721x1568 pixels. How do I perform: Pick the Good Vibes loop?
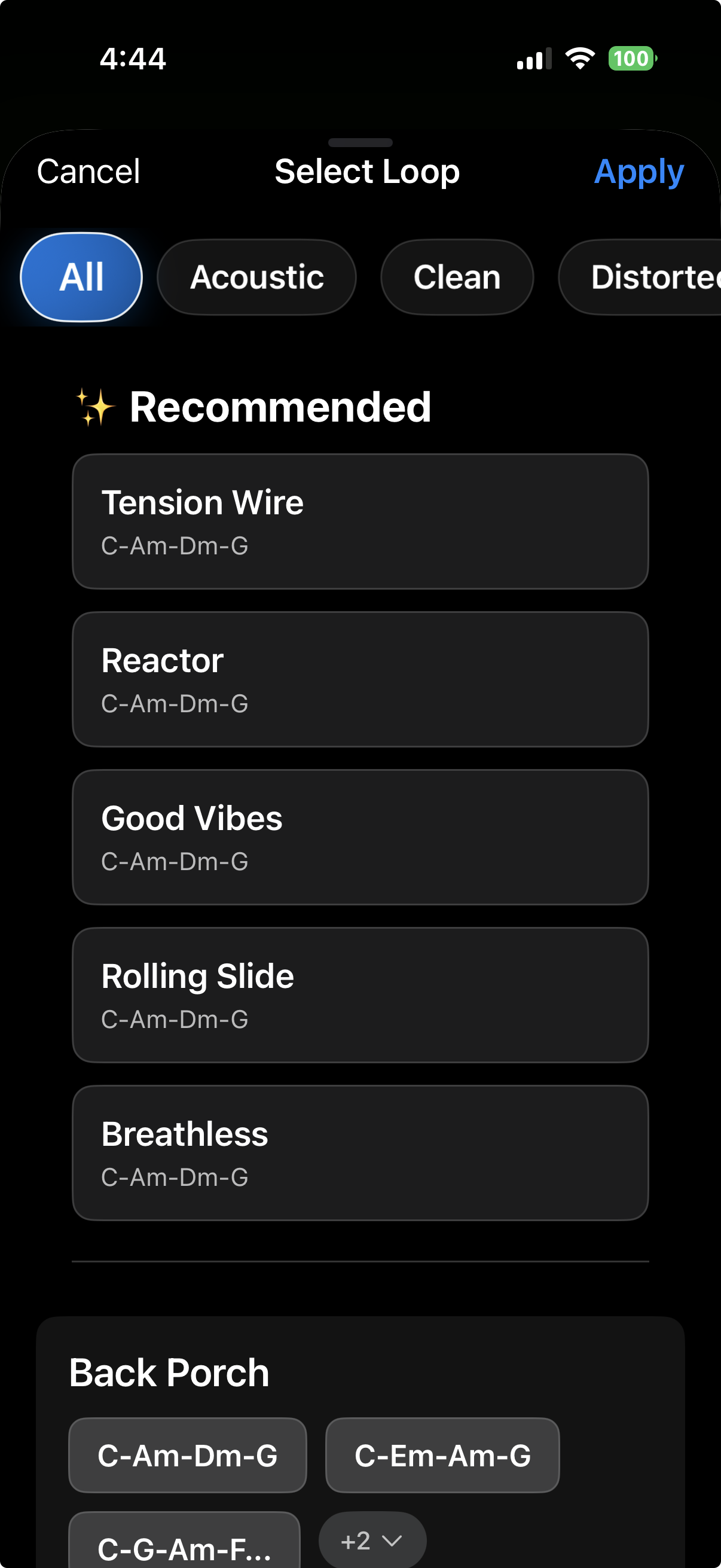(360, 837)
